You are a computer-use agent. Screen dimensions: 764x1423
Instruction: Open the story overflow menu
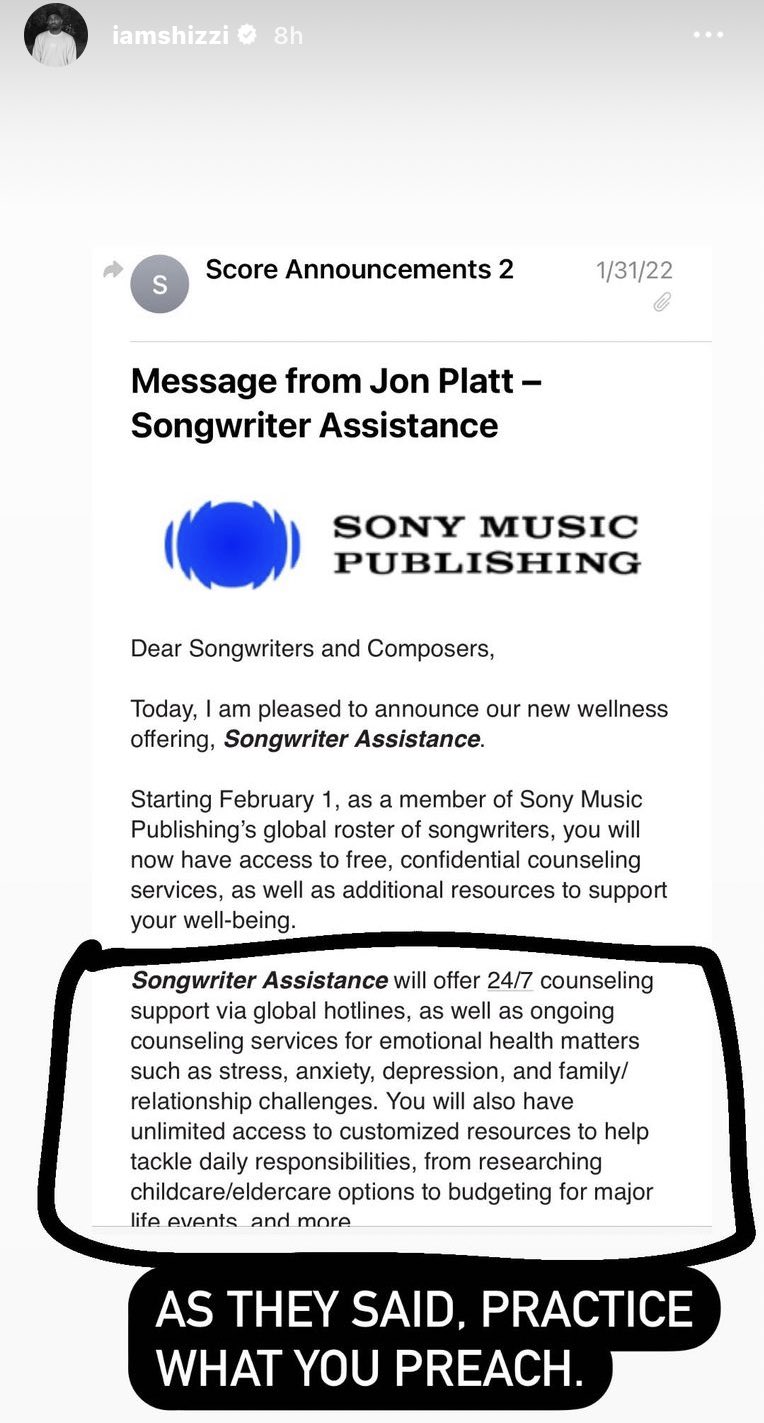707,35
